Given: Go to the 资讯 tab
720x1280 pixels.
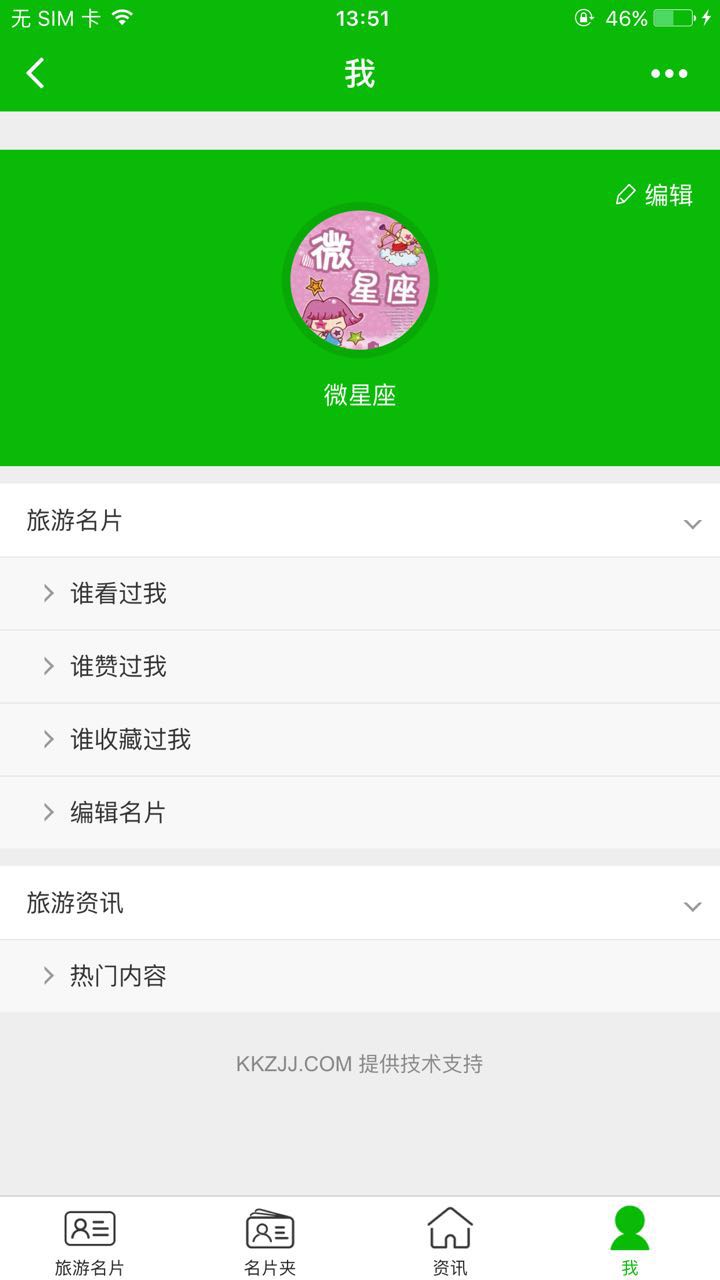Looking at the screenshot, I should [450, 1240].
